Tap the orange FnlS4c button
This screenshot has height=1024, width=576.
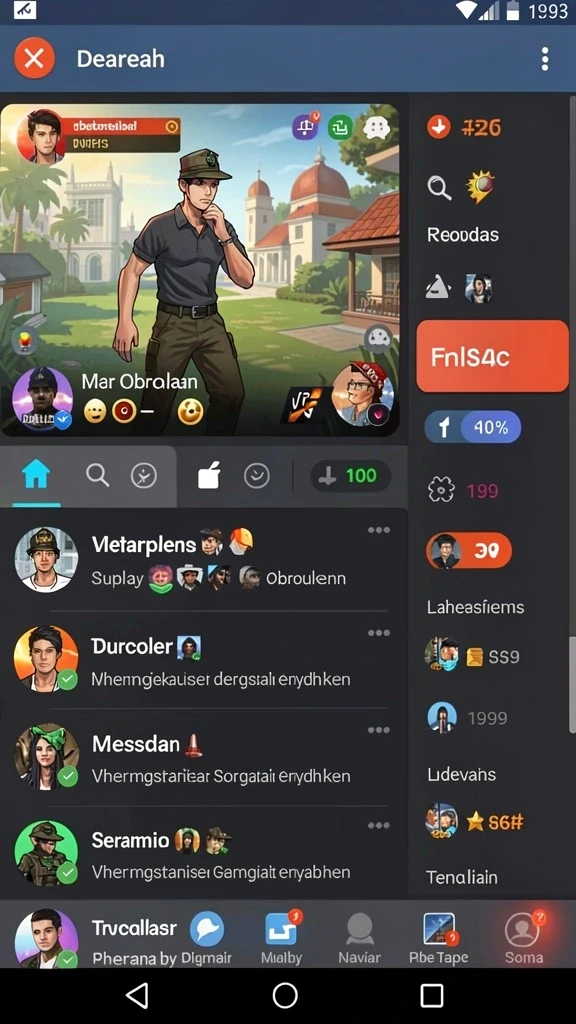click(492, 357)
